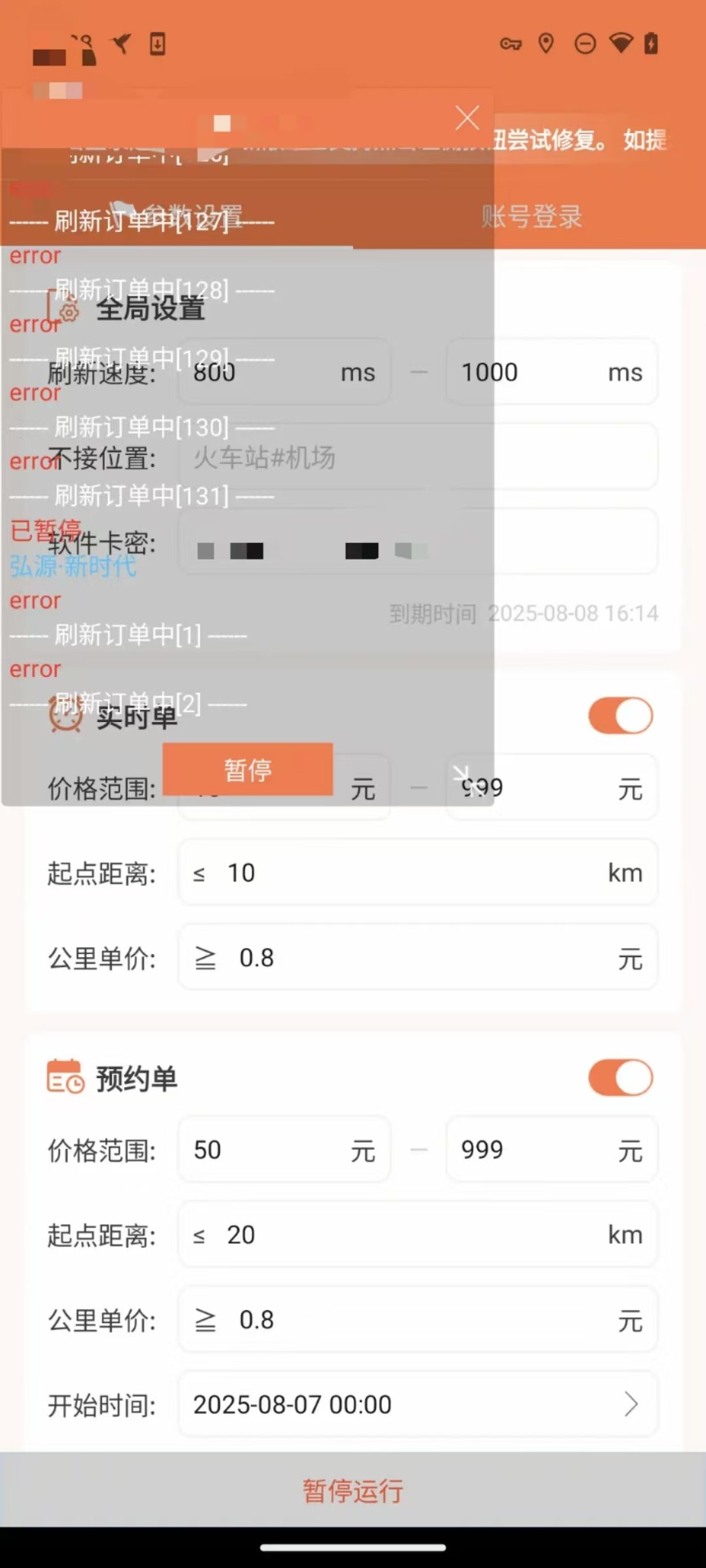Click the 暂停运行 button at bottom
This screenshot has width=706, height=1568.
tap(352, 1491)
